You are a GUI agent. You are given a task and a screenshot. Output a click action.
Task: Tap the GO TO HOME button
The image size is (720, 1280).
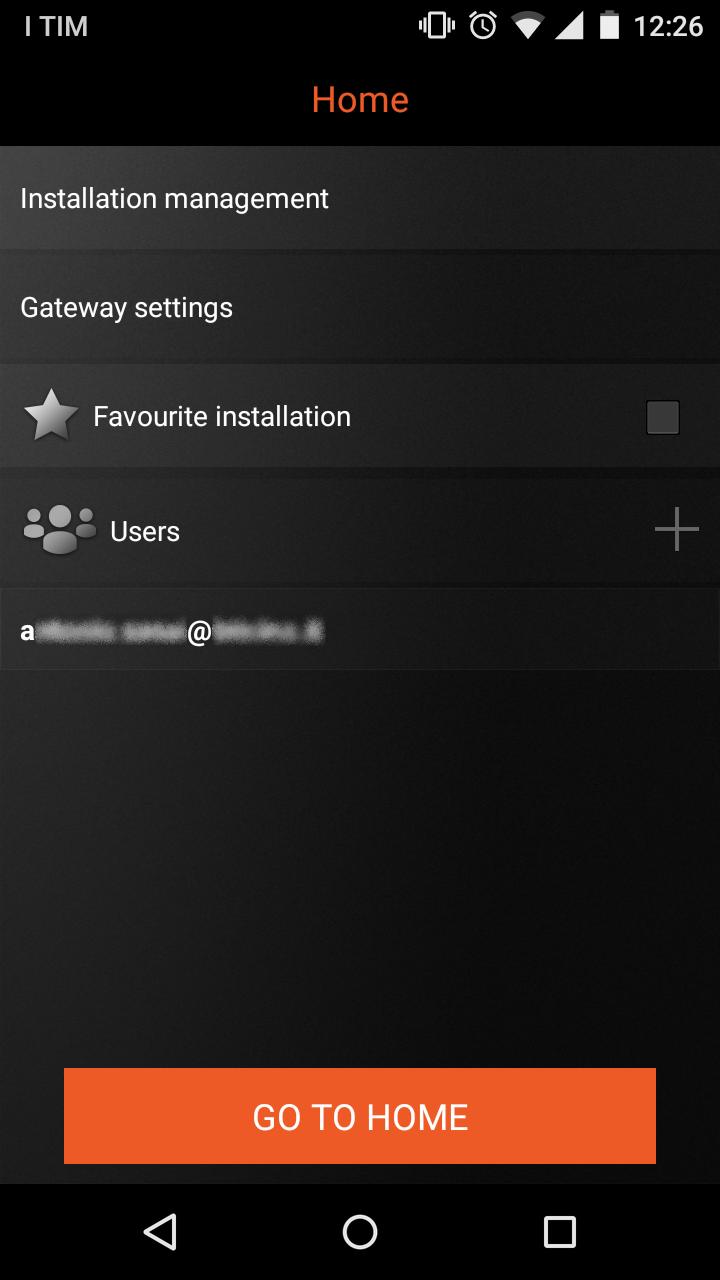pos(360,1116)
